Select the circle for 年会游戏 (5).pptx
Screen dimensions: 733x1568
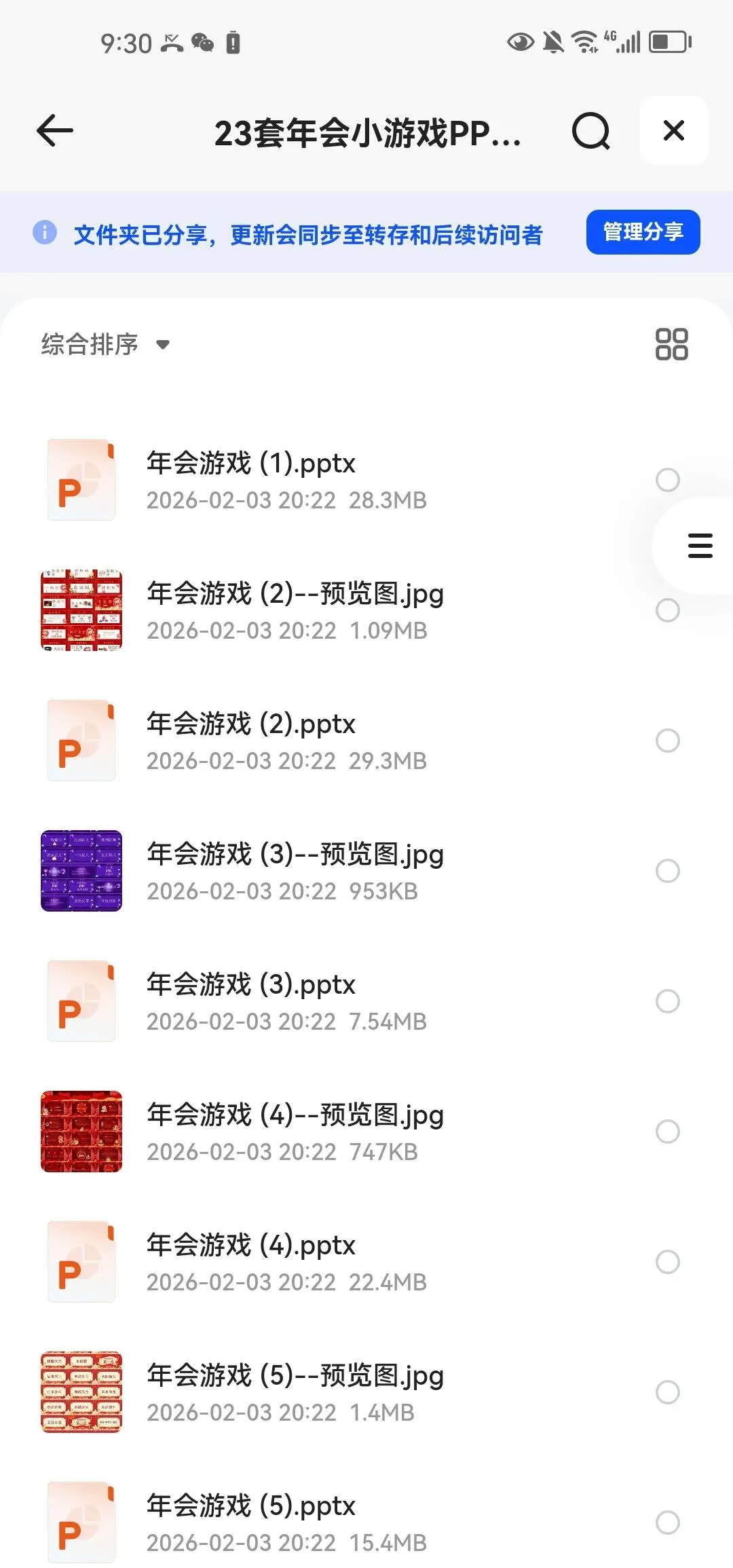click(668, 1523)
